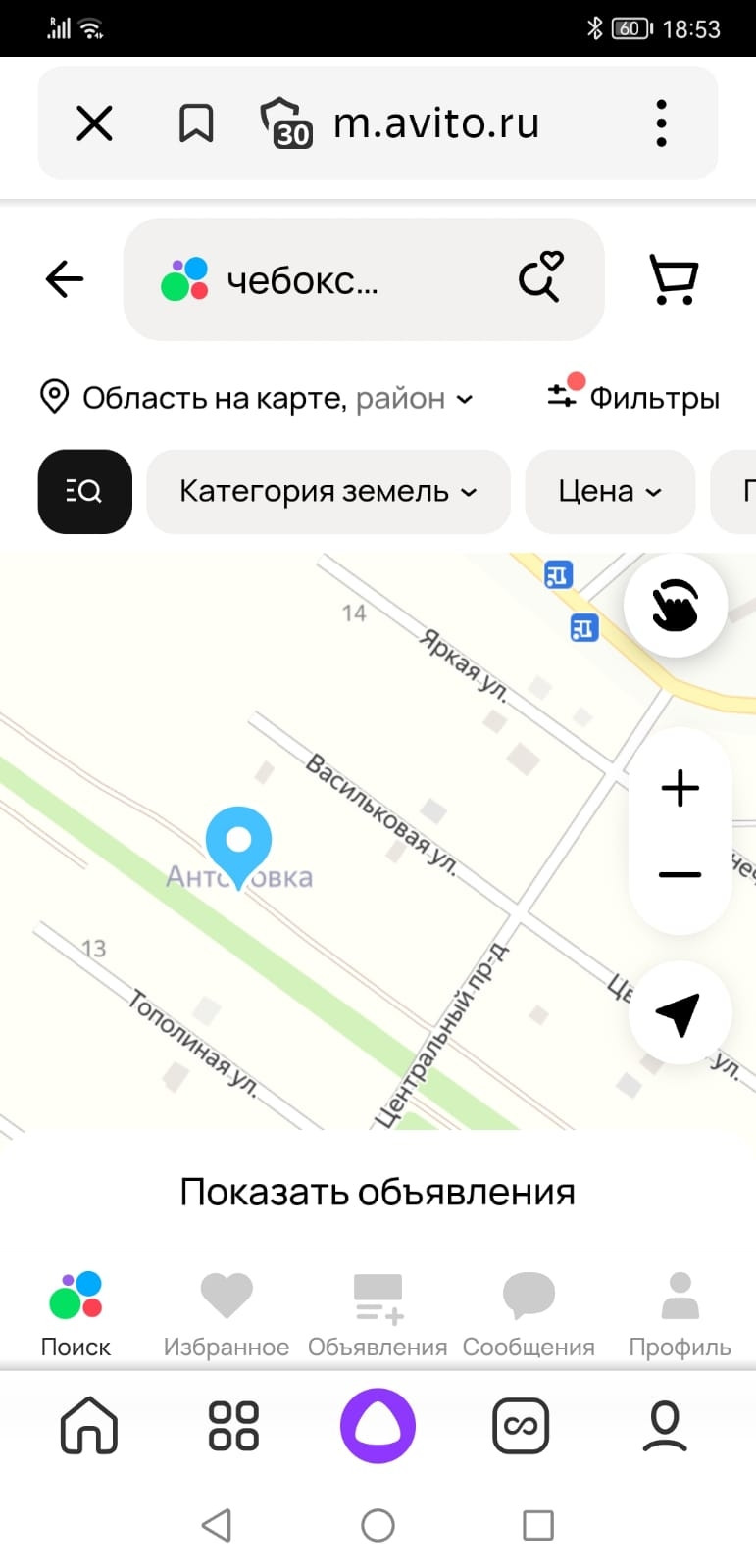Open Фильтры
The image size is (756, 1568).
[x=633, y=397]
